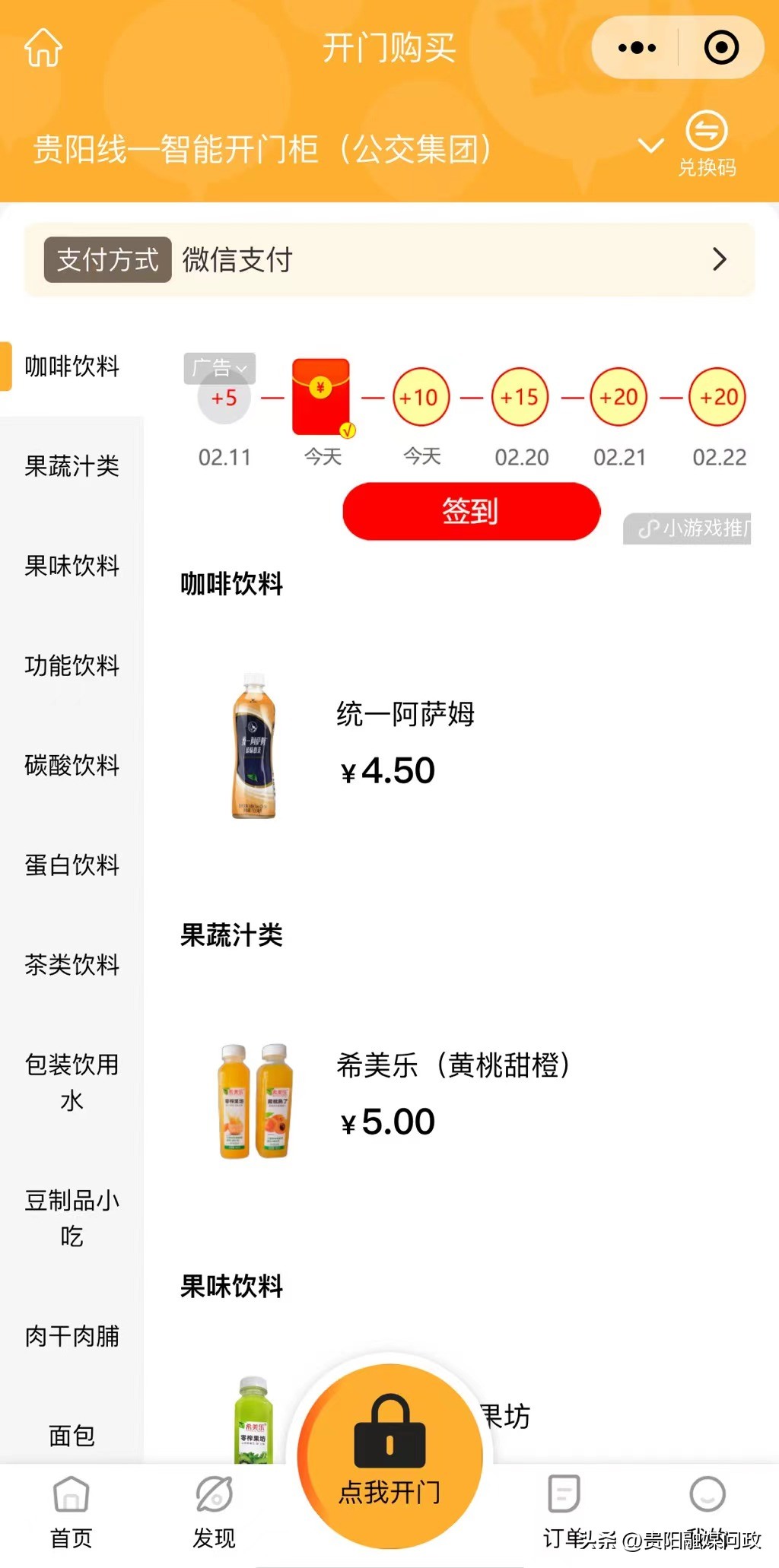This screenshot has width=779, height=1568.
Task: Switch to the 果蔬汁类 category tab
Action: pos(71,467)
